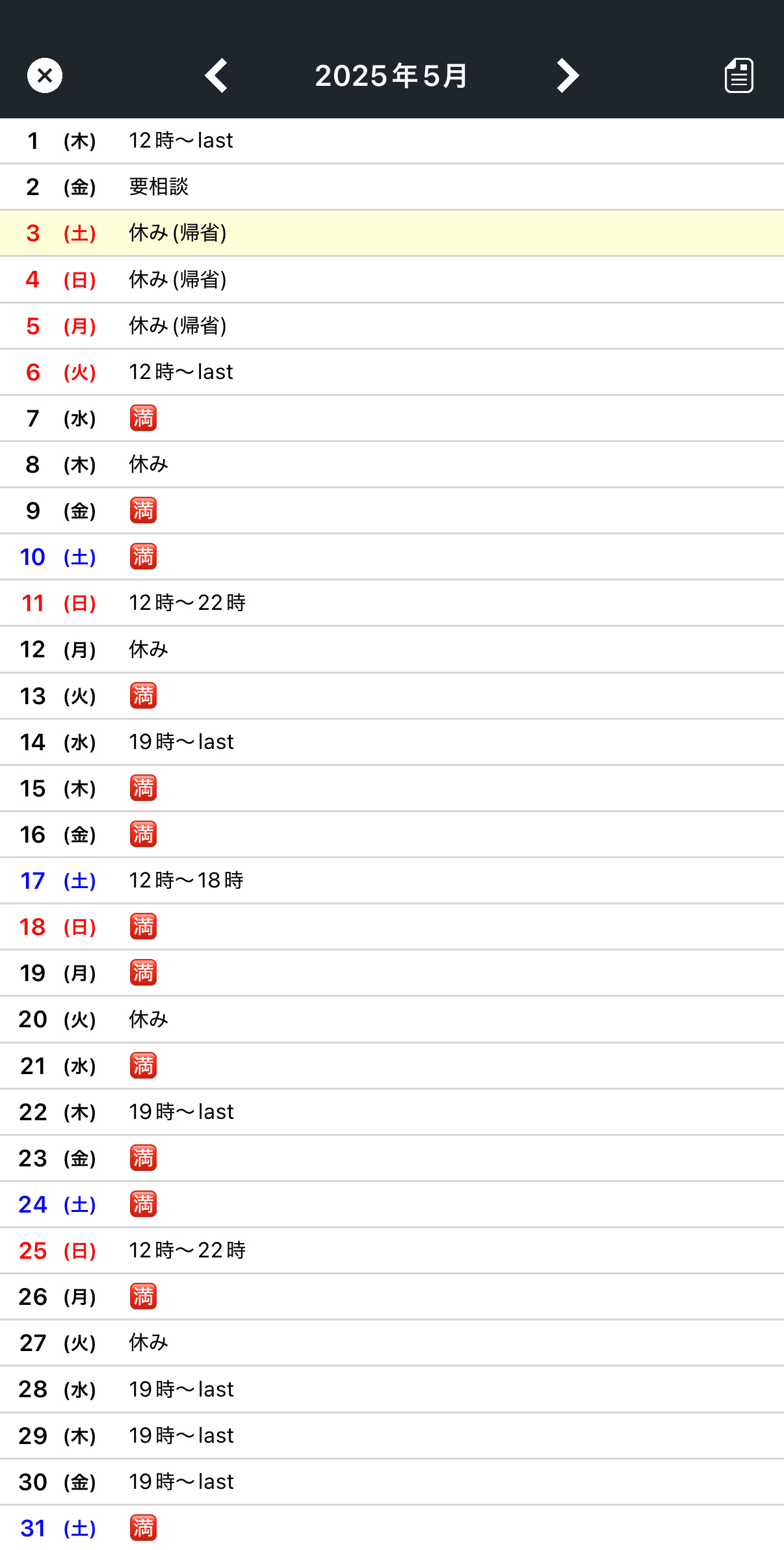
Task: Select the May 2 要相談 row
Action: [159, 187]
